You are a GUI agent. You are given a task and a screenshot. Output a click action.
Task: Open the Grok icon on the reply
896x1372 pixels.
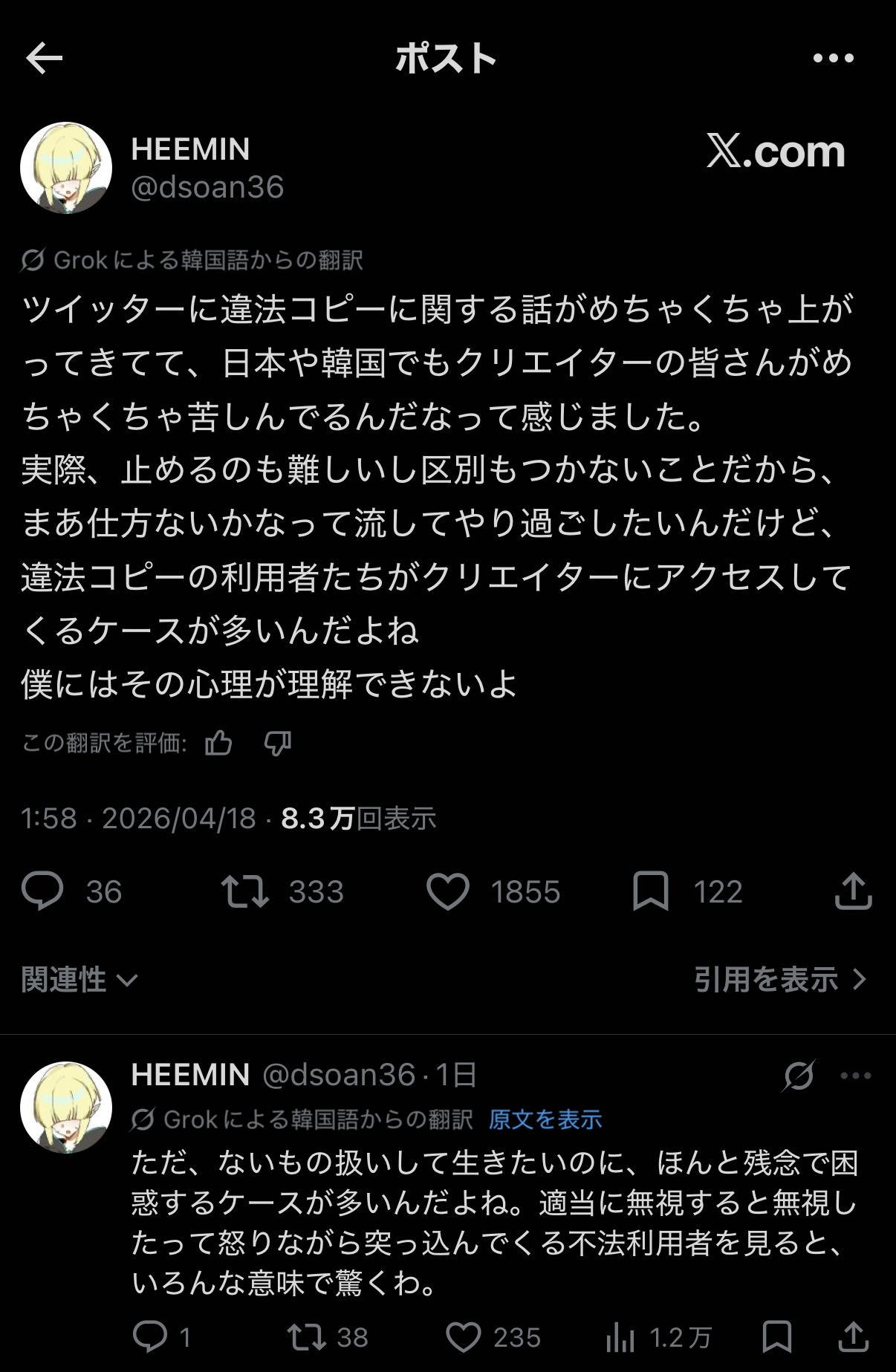(799, 1076)
